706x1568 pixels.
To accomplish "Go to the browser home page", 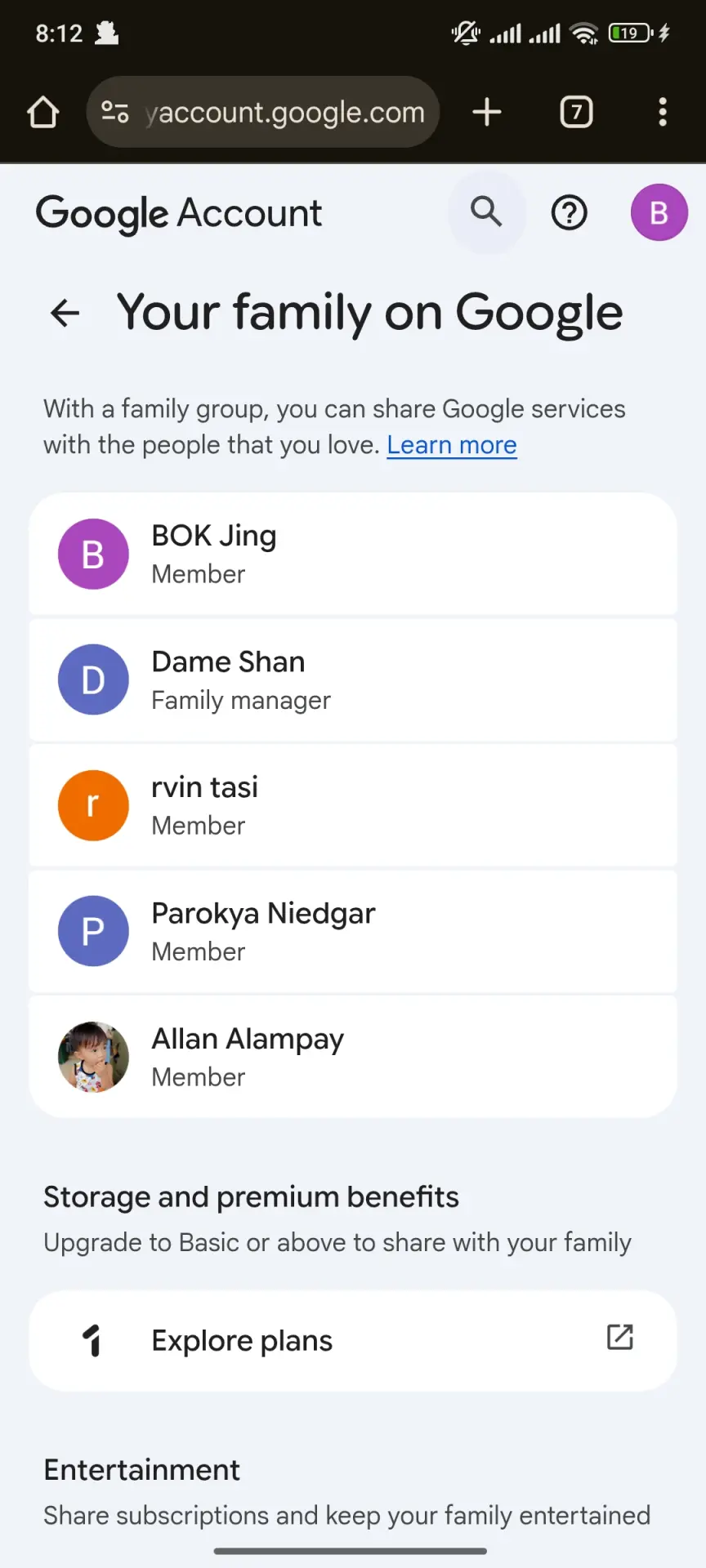I will point(43,112).
